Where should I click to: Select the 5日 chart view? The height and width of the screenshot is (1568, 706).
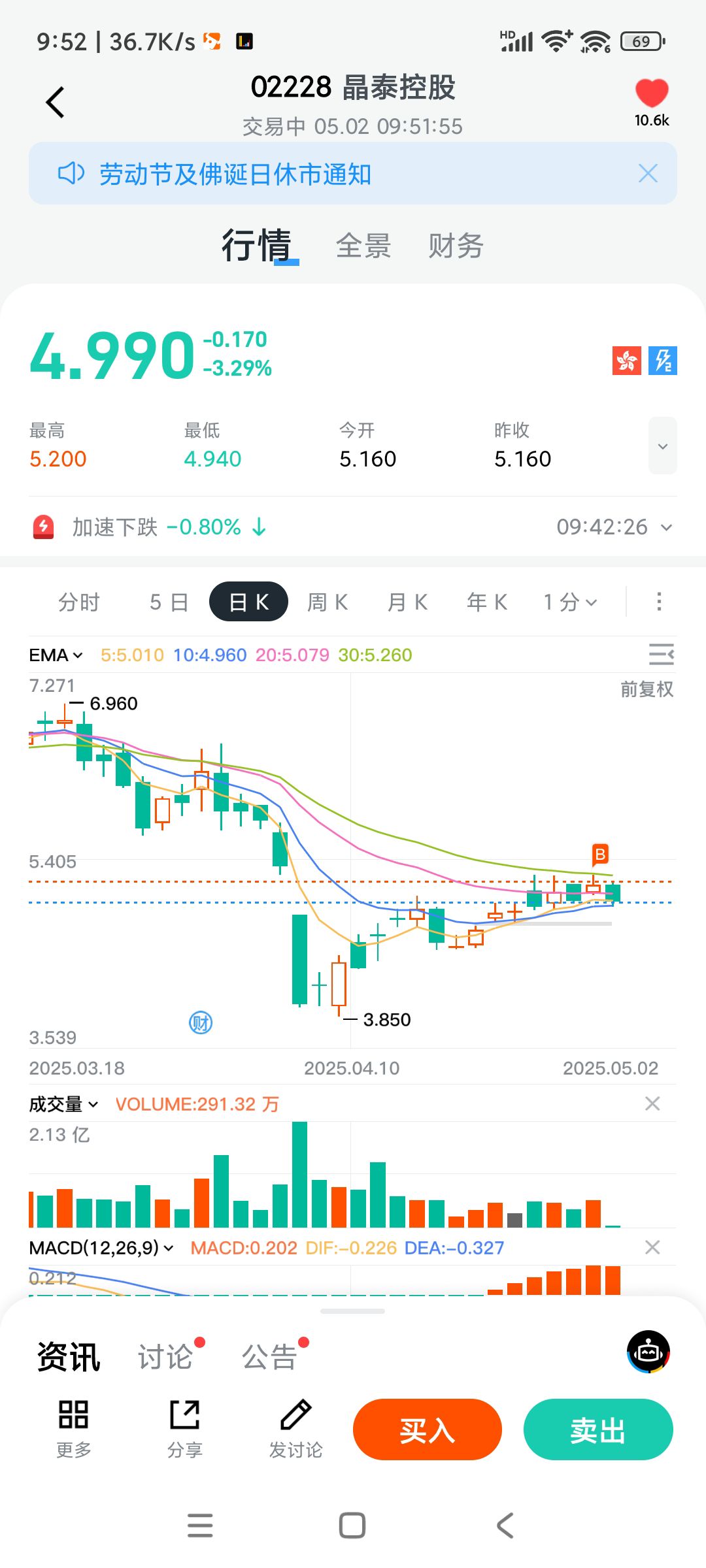pos(169,602)
